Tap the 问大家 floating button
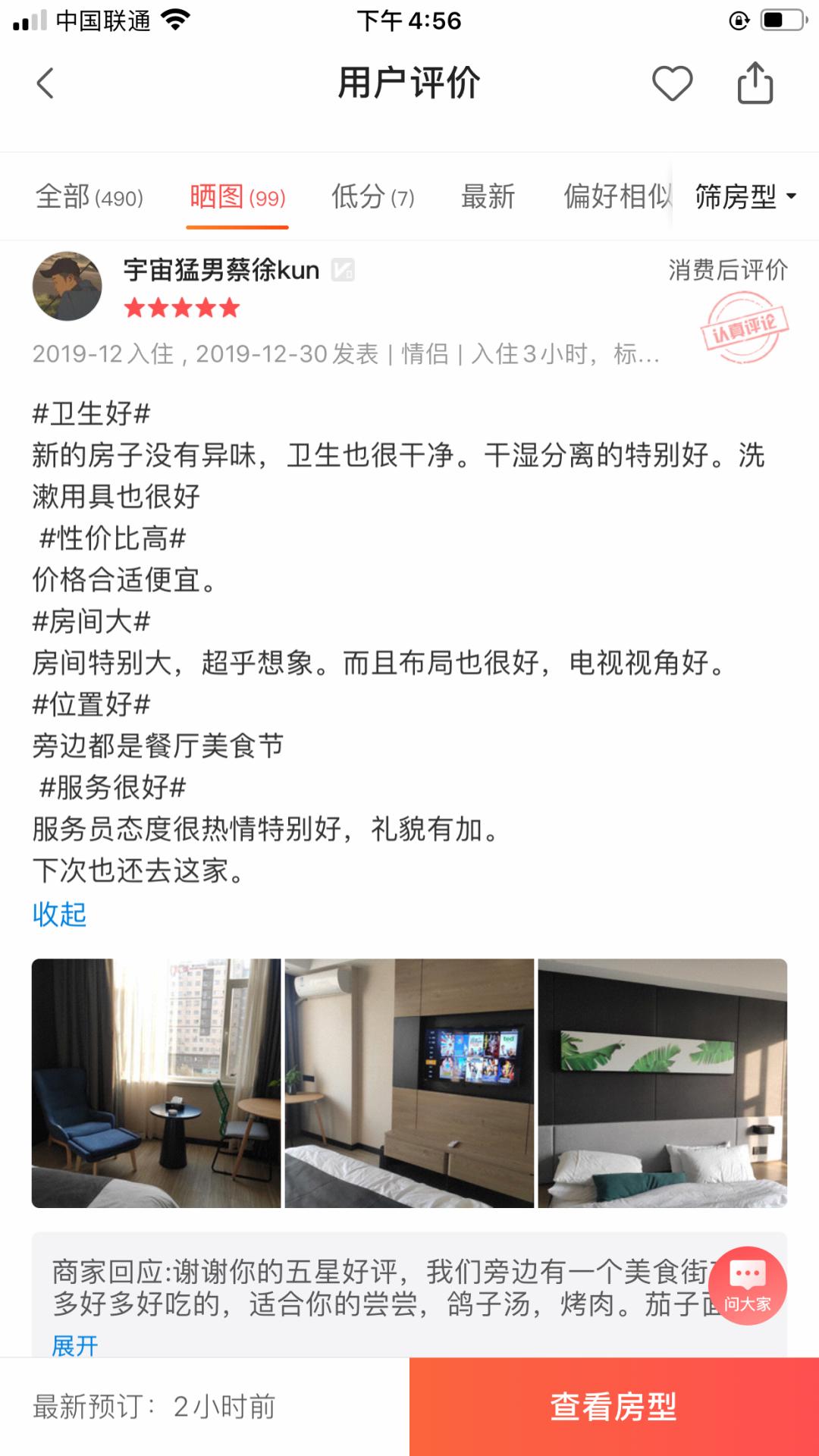The image size is (819, 1456). tap(748, 1285)
